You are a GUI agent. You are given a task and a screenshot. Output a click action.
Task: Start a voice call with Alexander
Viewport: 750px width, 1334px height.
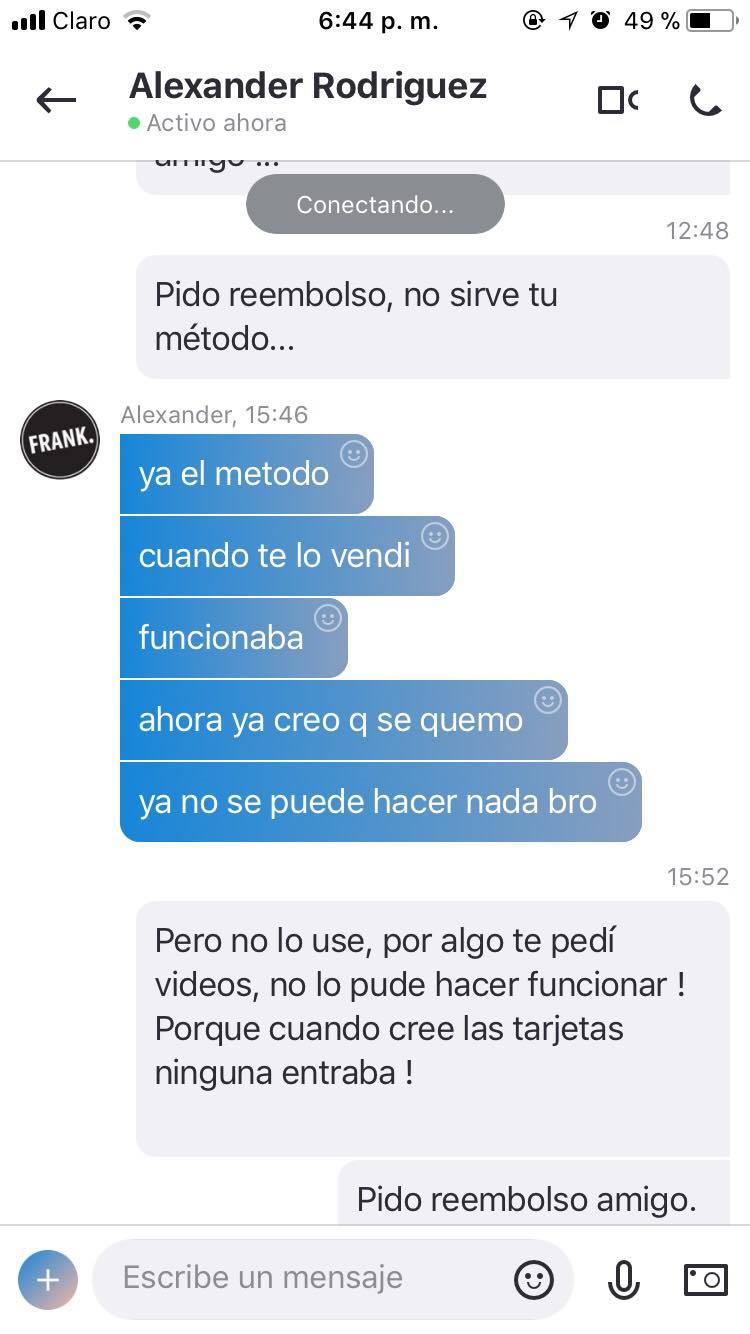pyautogui.click(x=706, y=99)
